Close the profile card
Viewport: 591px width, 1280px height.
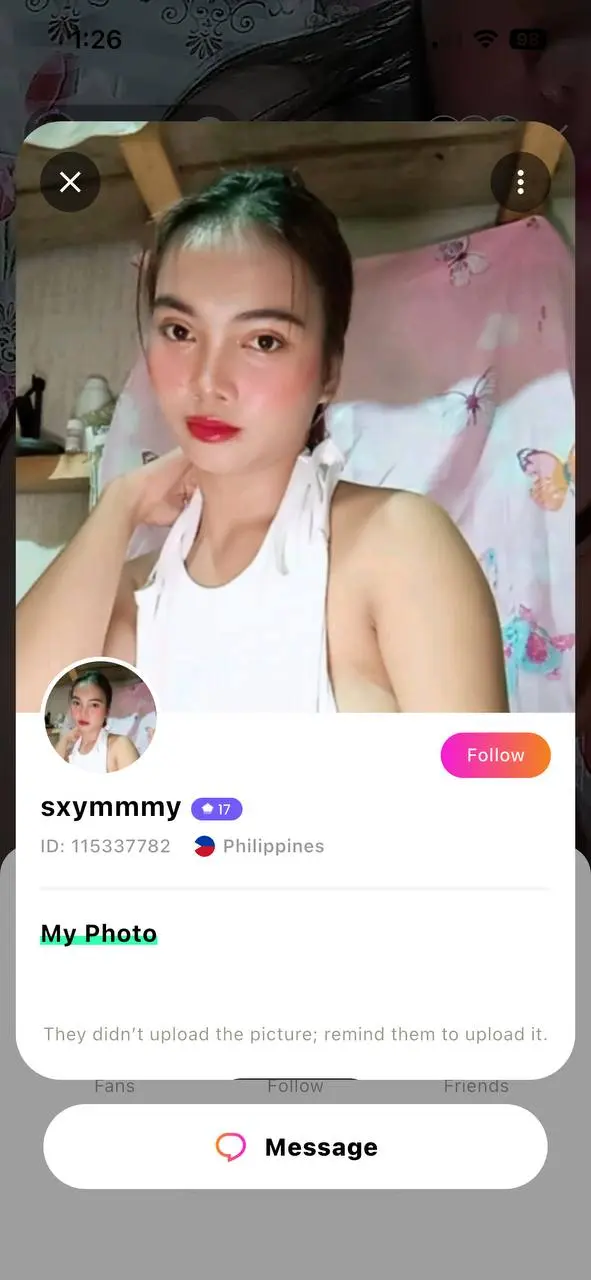70,182
